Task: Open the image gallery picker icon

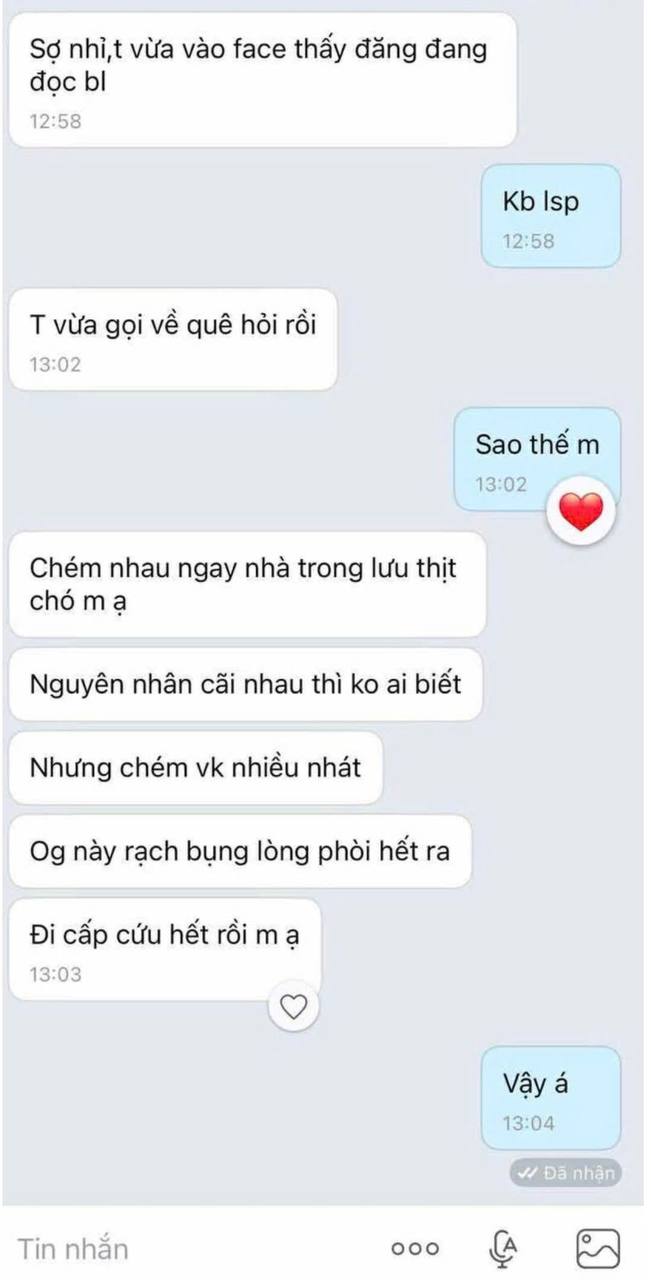Action: click(x=598, y=1248)
